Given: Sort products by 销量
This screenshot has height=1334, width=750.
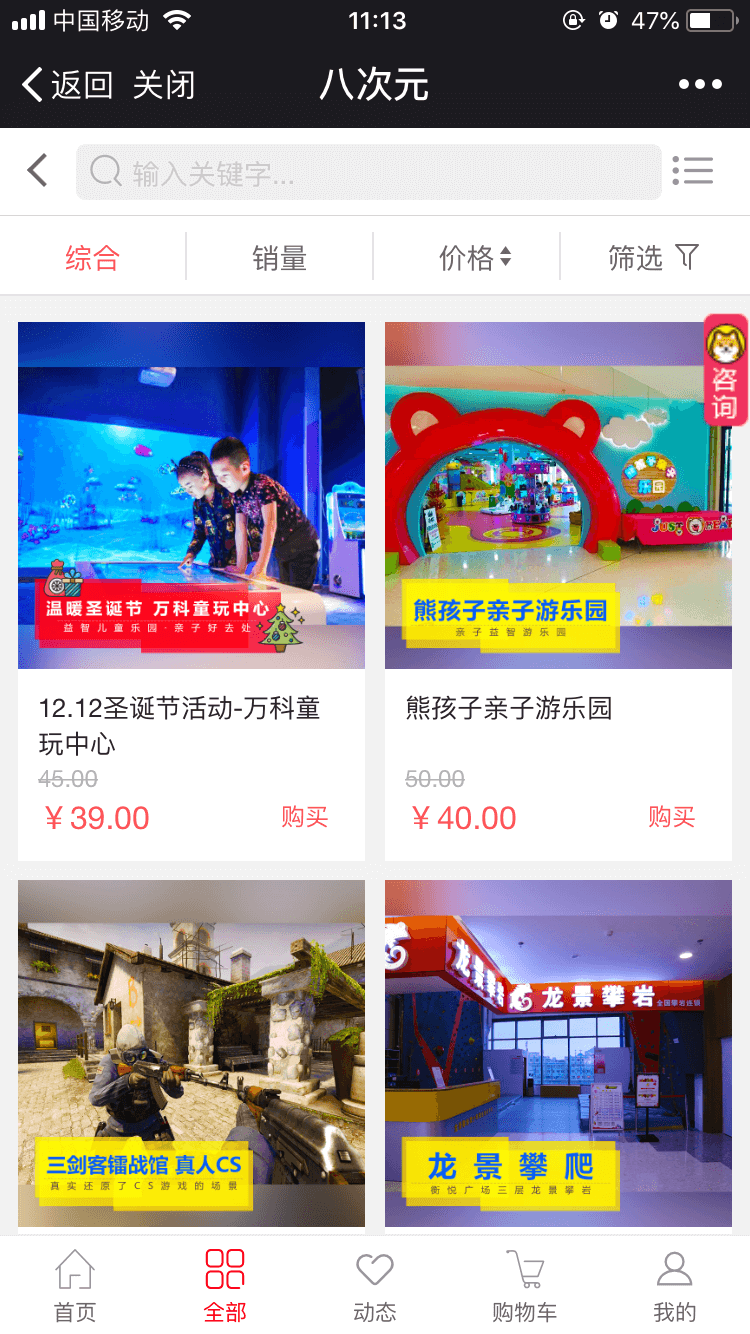Looking at the screenshot, I should (x=279, y=258).
